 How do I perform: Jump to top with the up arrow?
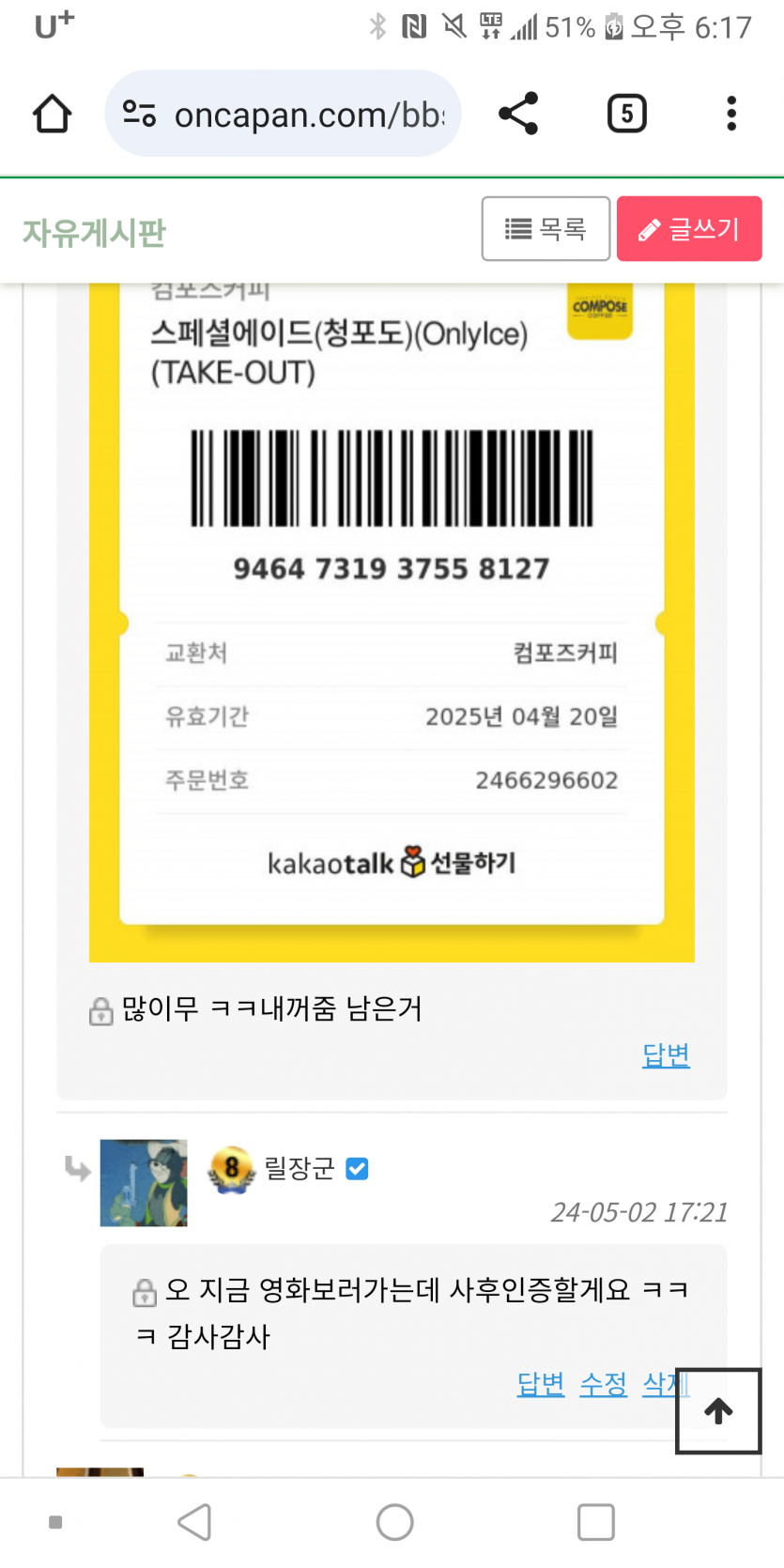click(x=718, y=1411)
